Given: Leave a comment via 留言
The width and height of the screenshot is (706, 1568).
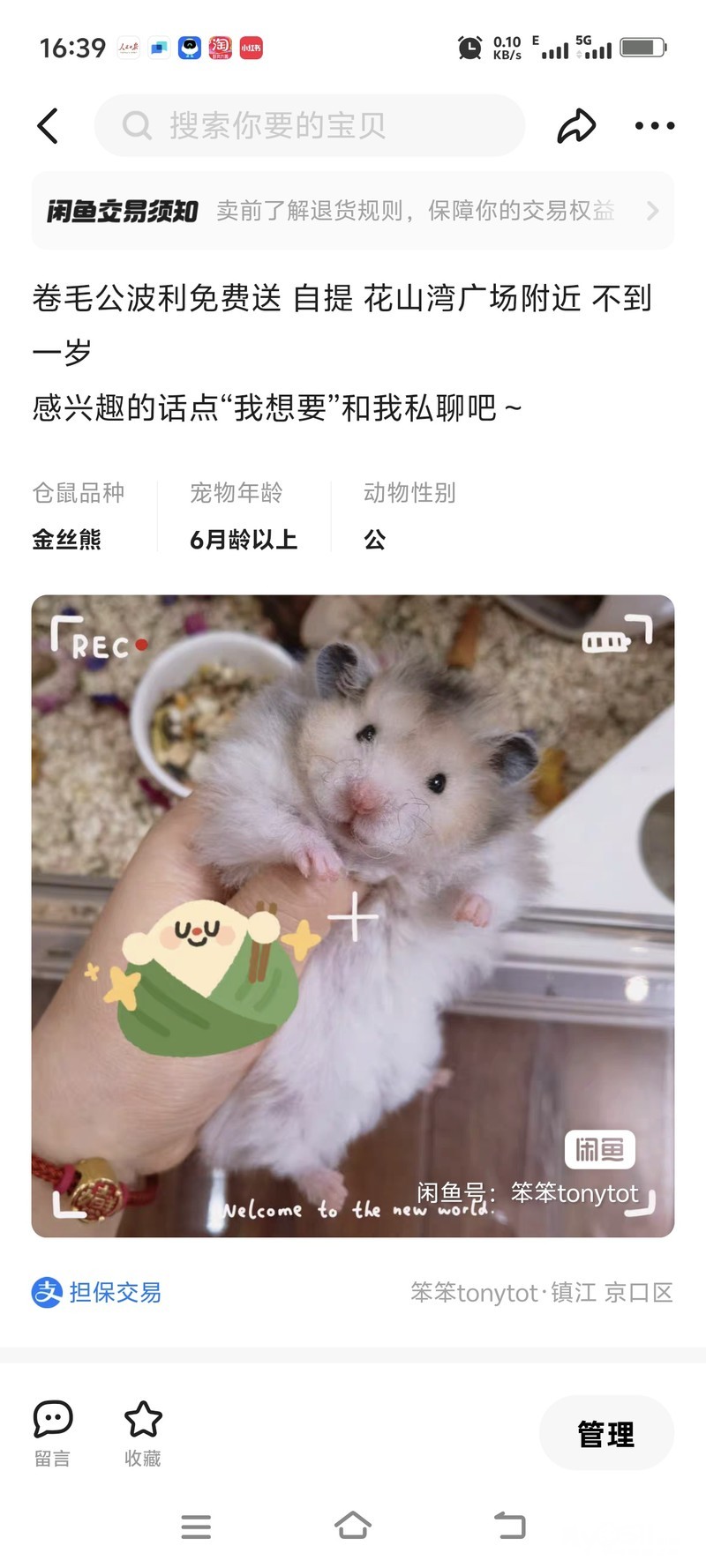Looking at the screenshot, I should tap(53, 1433).
